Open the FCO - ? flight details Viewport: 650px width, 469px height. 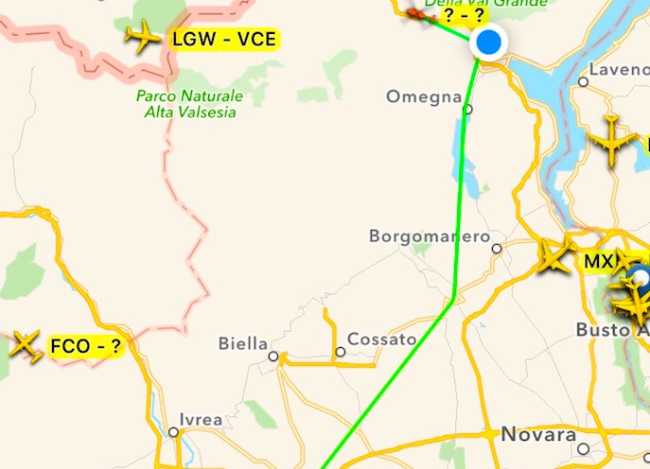tap(24, 346)
